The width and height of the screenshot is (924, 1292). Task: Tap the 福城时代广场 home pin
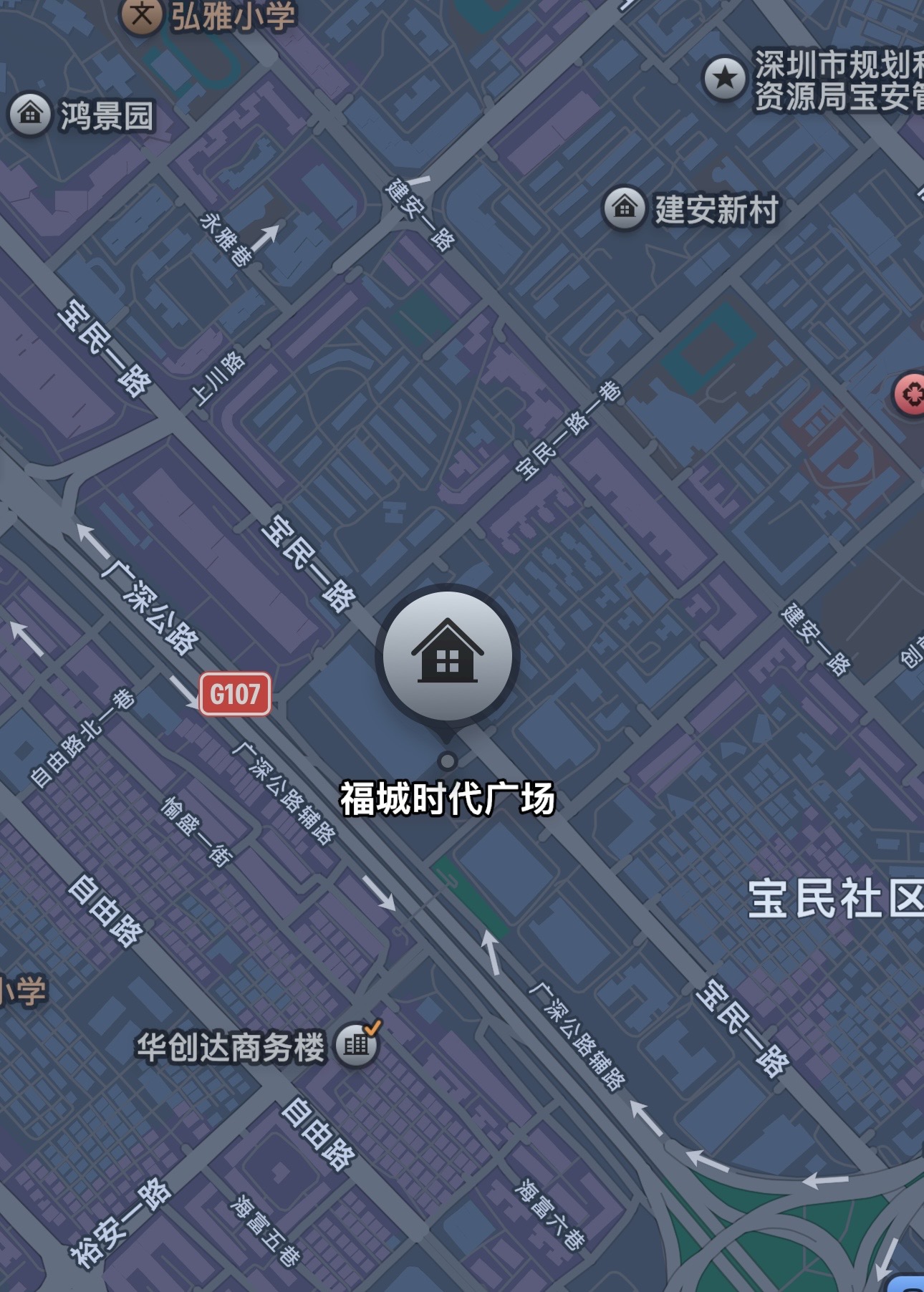point(447,655)
